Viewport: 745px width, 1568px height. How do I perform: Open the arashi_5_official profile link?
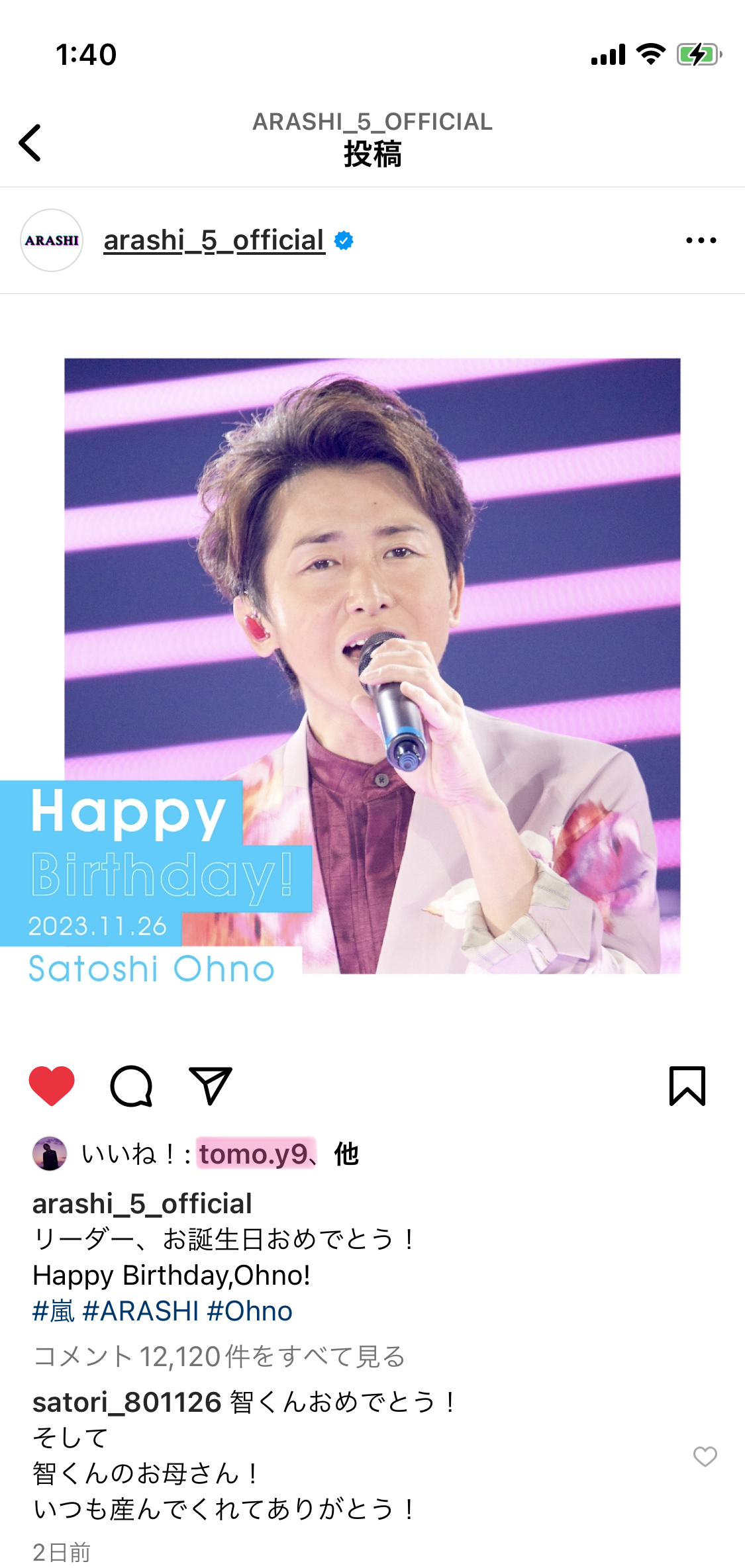pos(214,240)
